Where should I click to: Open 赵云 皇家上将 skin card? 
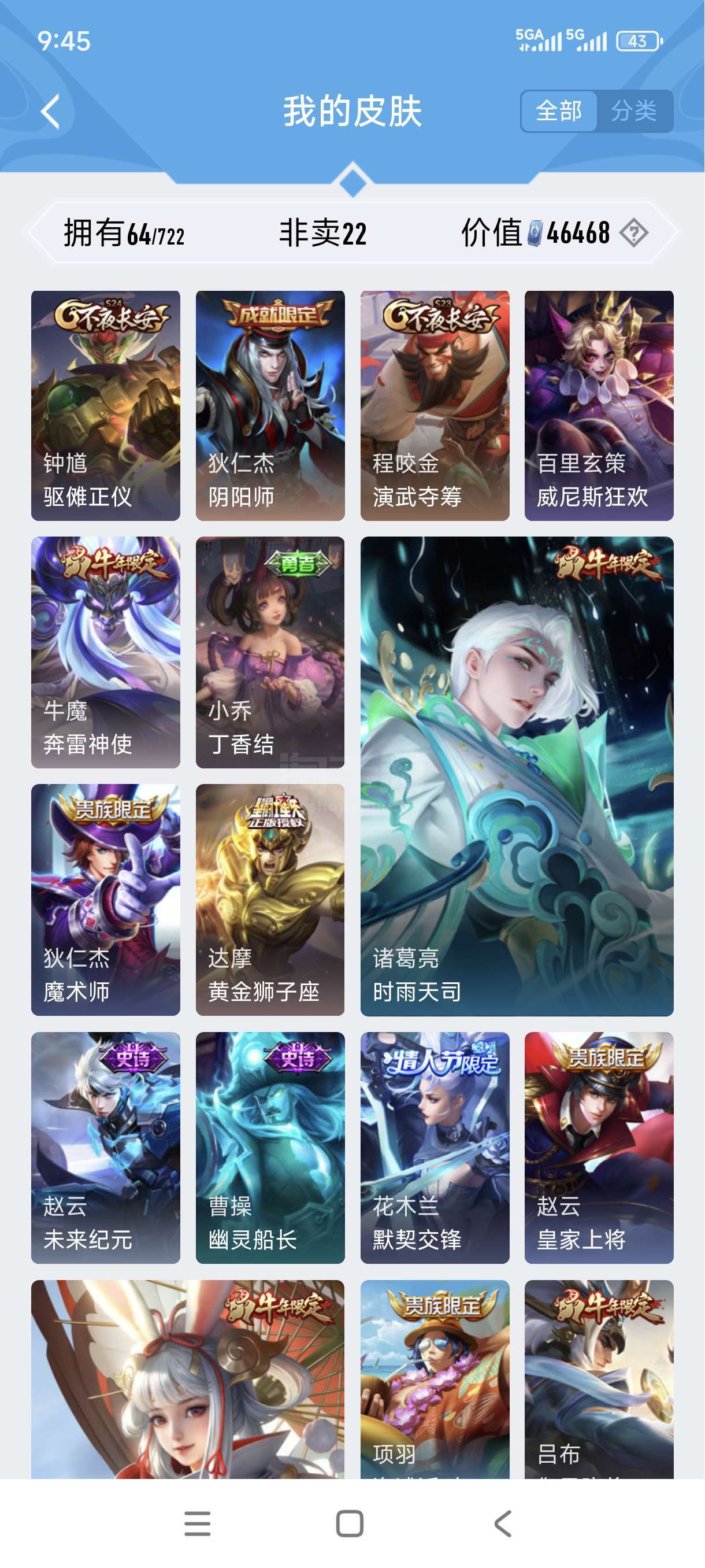[599, 1148]
